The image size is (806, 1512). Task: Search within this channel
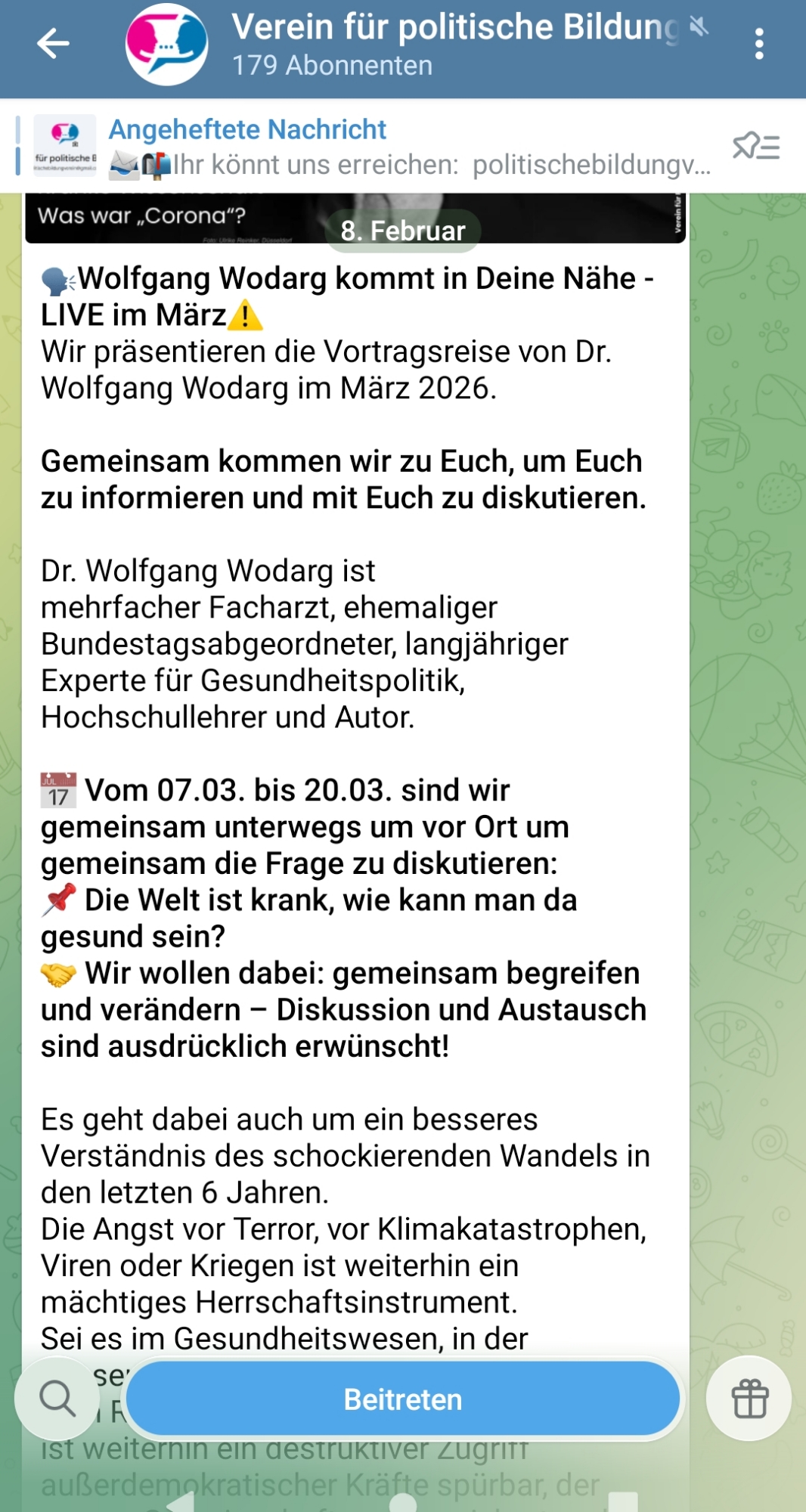pyautogui.click(x=57, y=1399)
